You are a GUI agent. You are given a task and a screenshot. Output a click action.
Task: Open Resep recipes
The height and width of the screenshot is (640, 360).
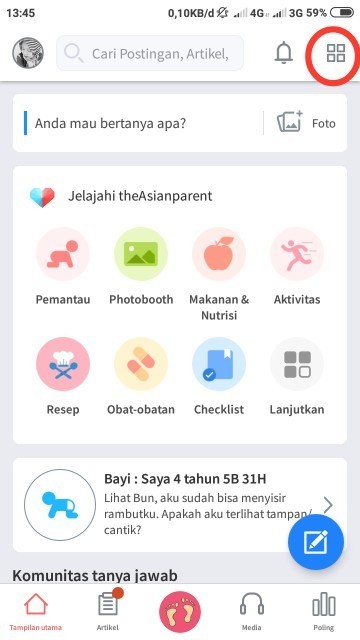tap(63, 376)
